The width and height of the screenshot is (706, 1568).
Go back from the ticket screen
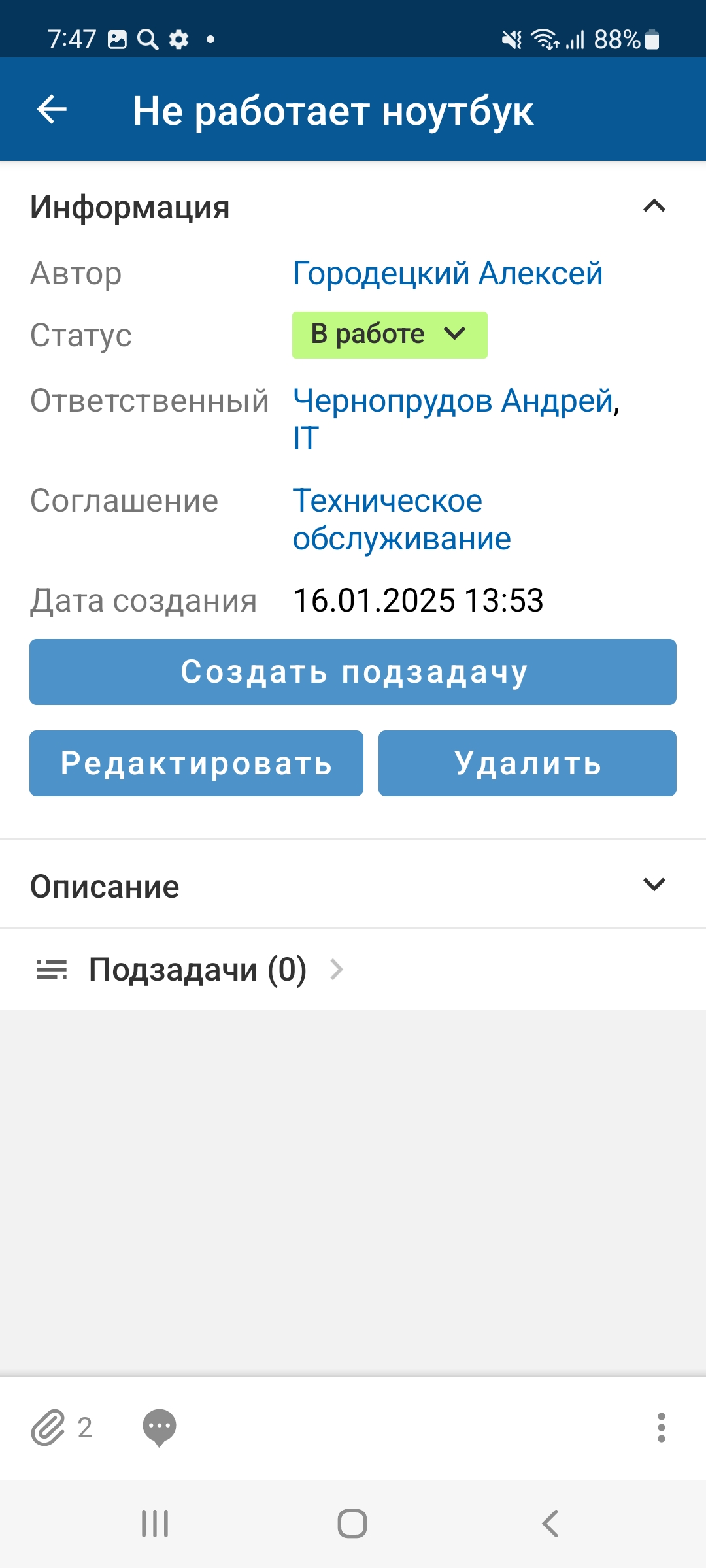point(52,109)
